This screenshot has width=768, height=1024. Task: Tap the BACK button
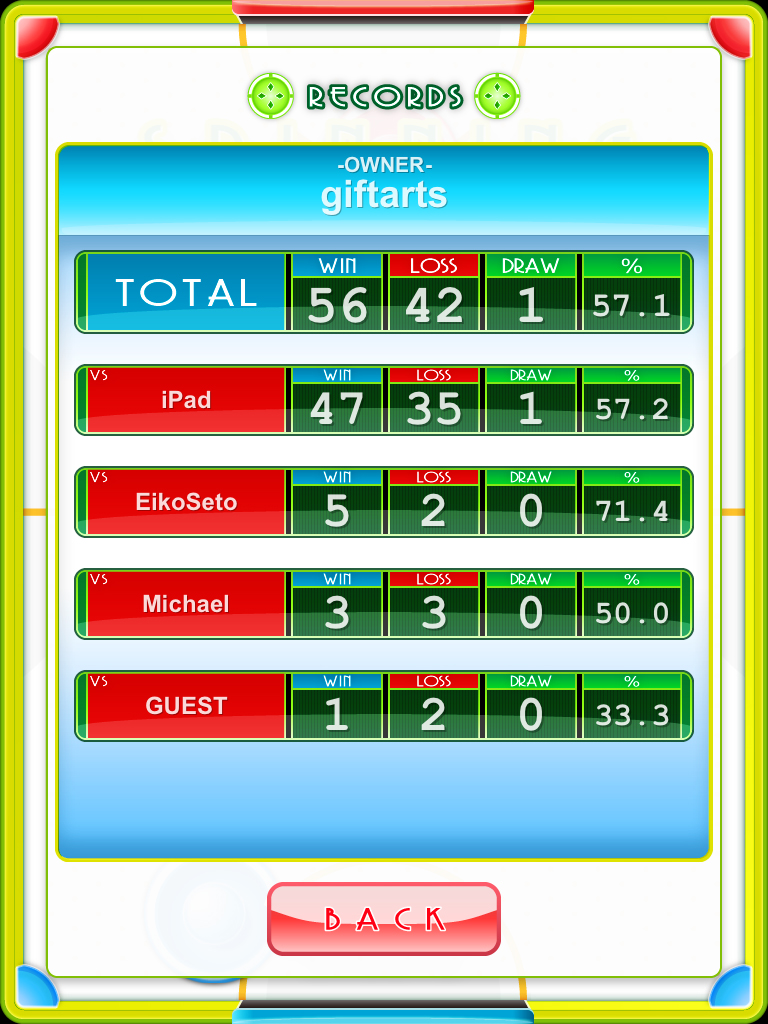[384, 918]
